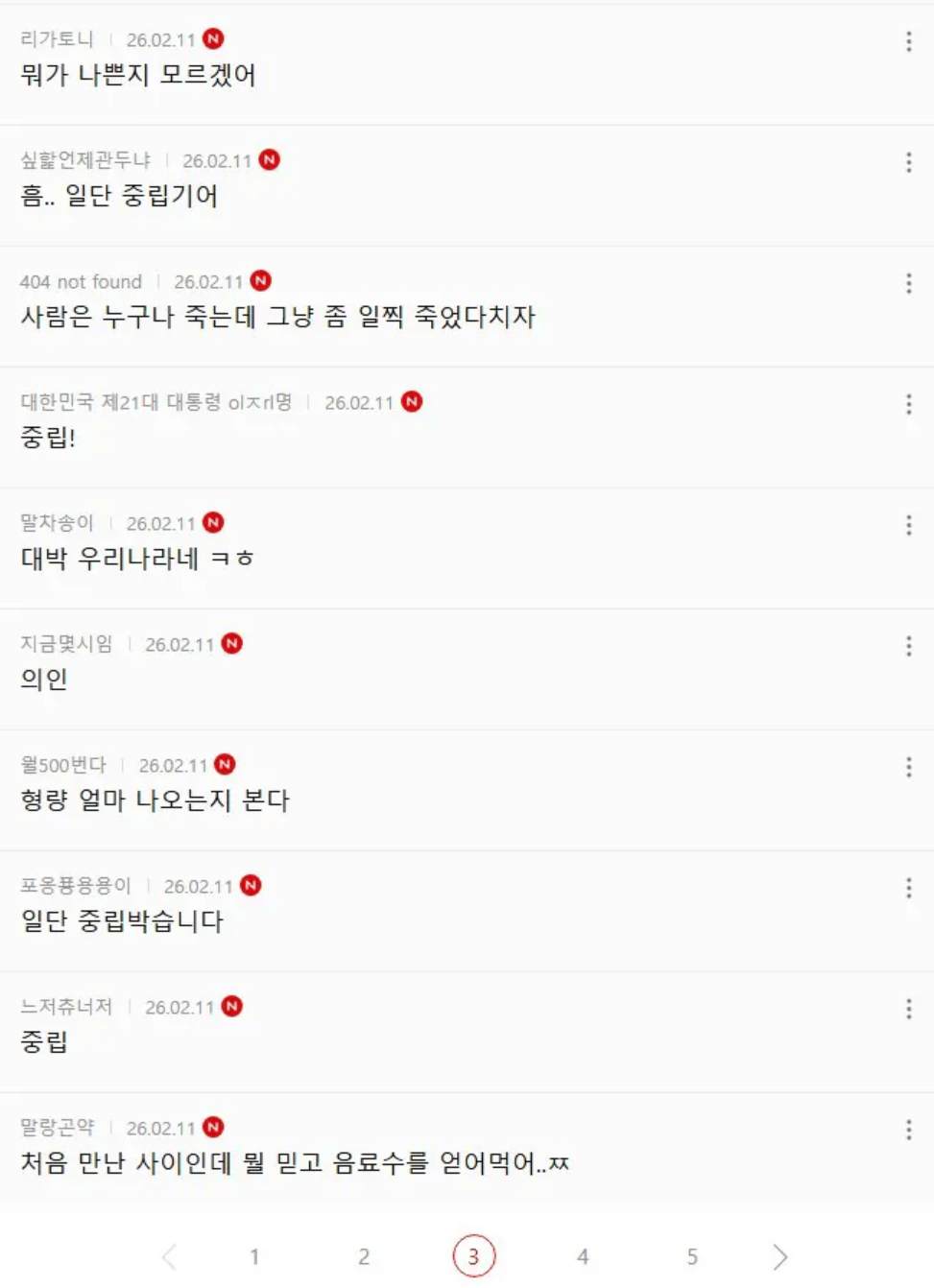Screen dimensions: 934x1288
Task: Tap the three dots on 느저추너저's comment
Action: point(908,1009)
